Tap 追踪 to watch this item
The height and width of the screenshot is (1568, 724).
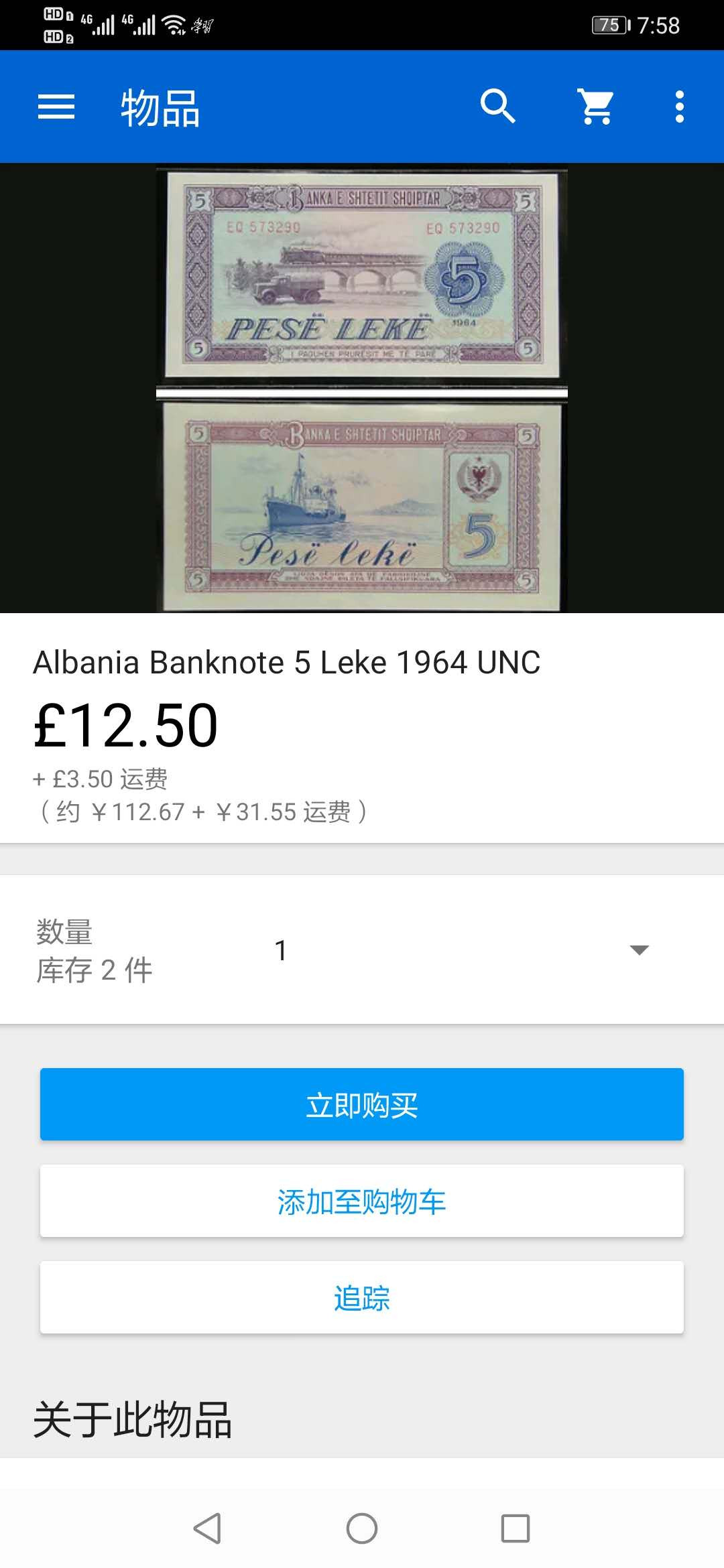pyautogui.click(x=362, y=1297)
